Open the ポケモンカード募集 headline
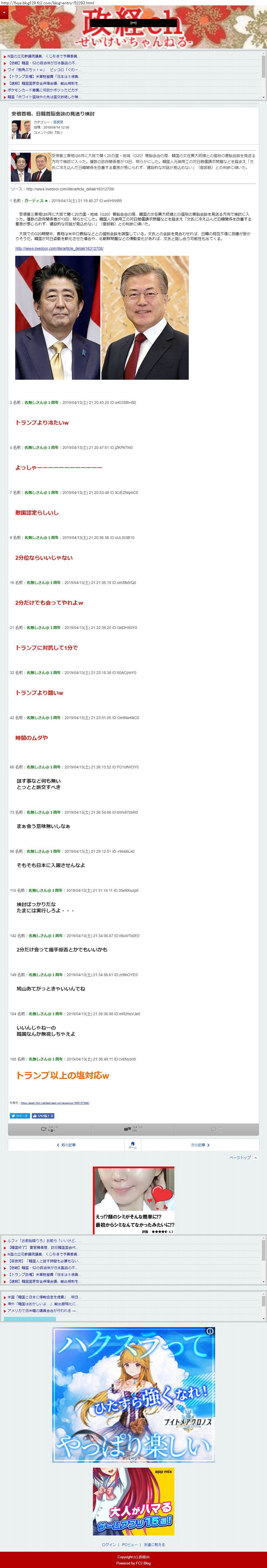The width and height of the screenshot is (267, 1568). point(43,90)
